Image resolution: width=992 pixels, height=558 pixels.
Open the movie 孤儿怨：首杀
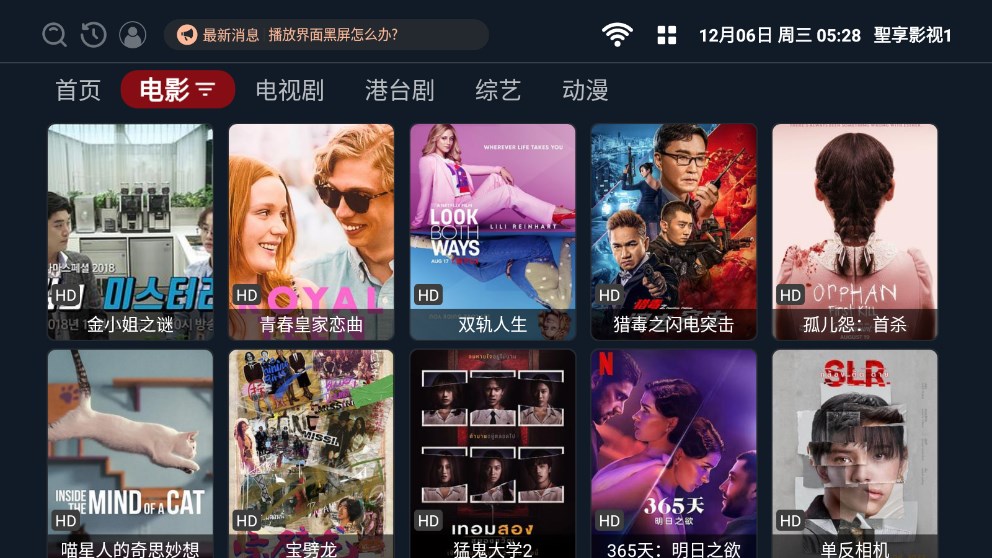click(x=854, y=232)
